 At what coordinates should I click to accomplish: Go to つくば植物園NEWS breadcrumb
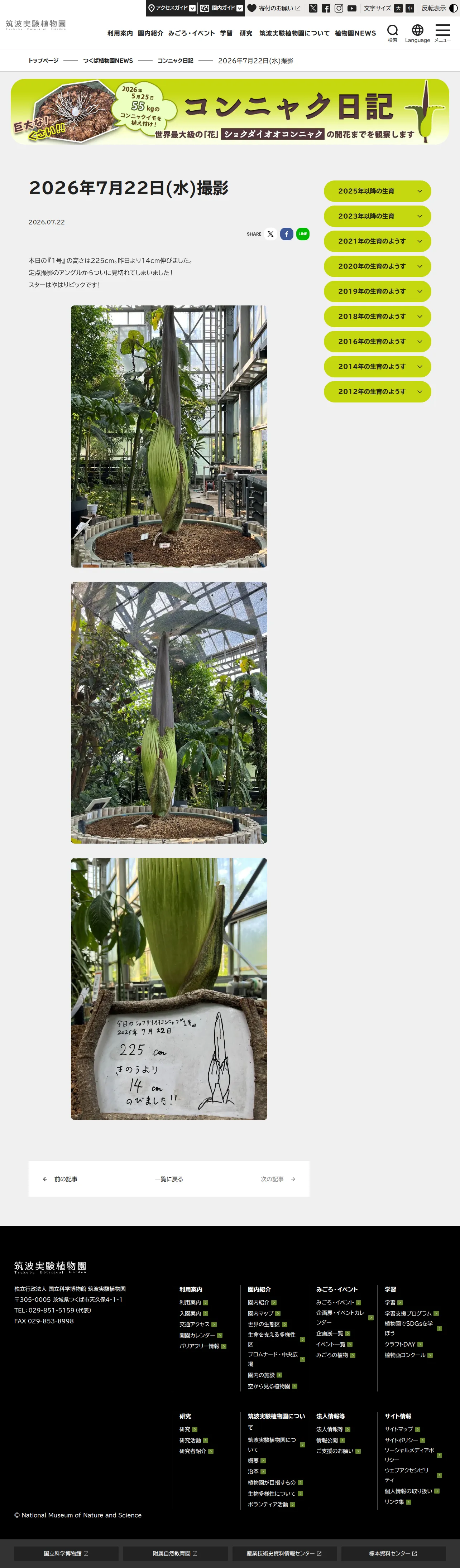(108, 61)
